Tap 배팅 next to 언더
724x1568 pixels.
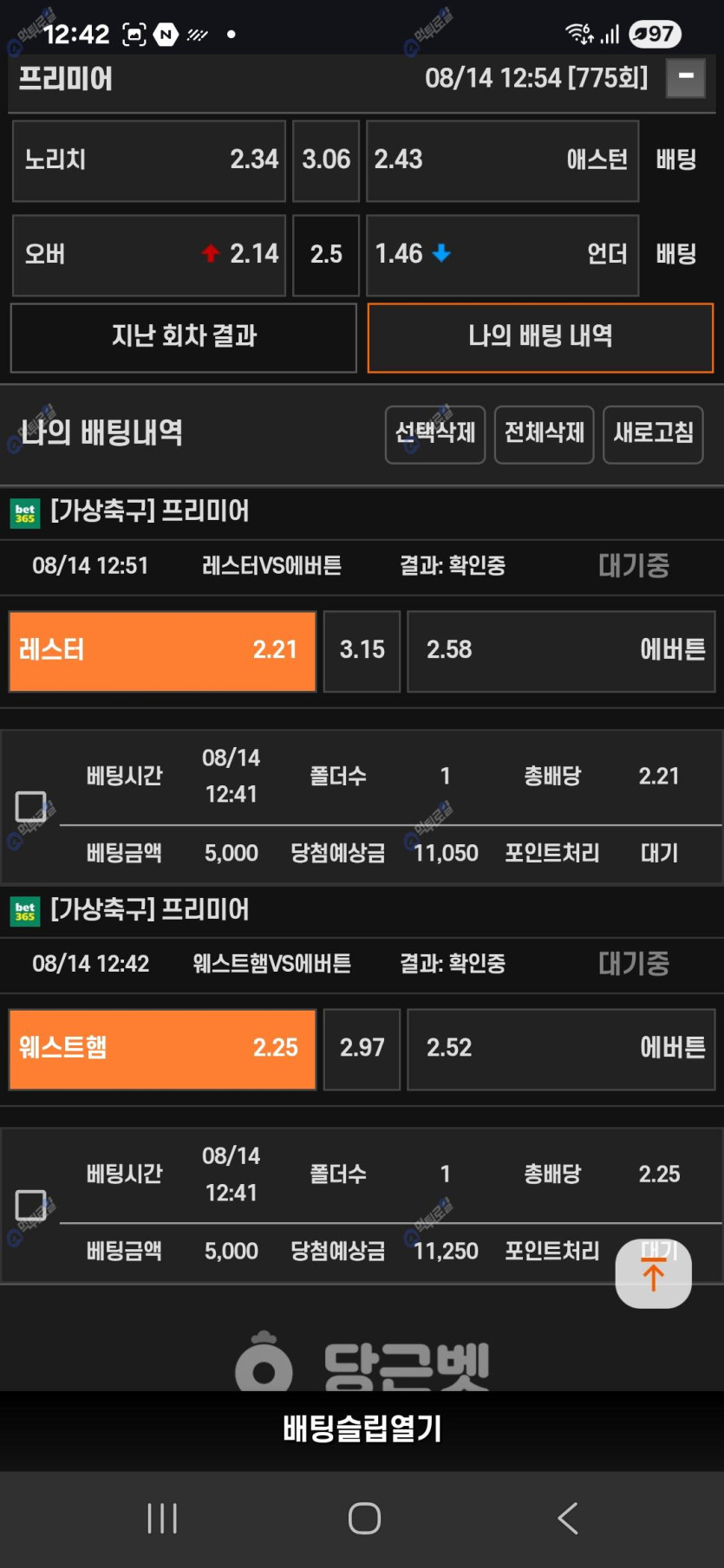click(676, 255)
